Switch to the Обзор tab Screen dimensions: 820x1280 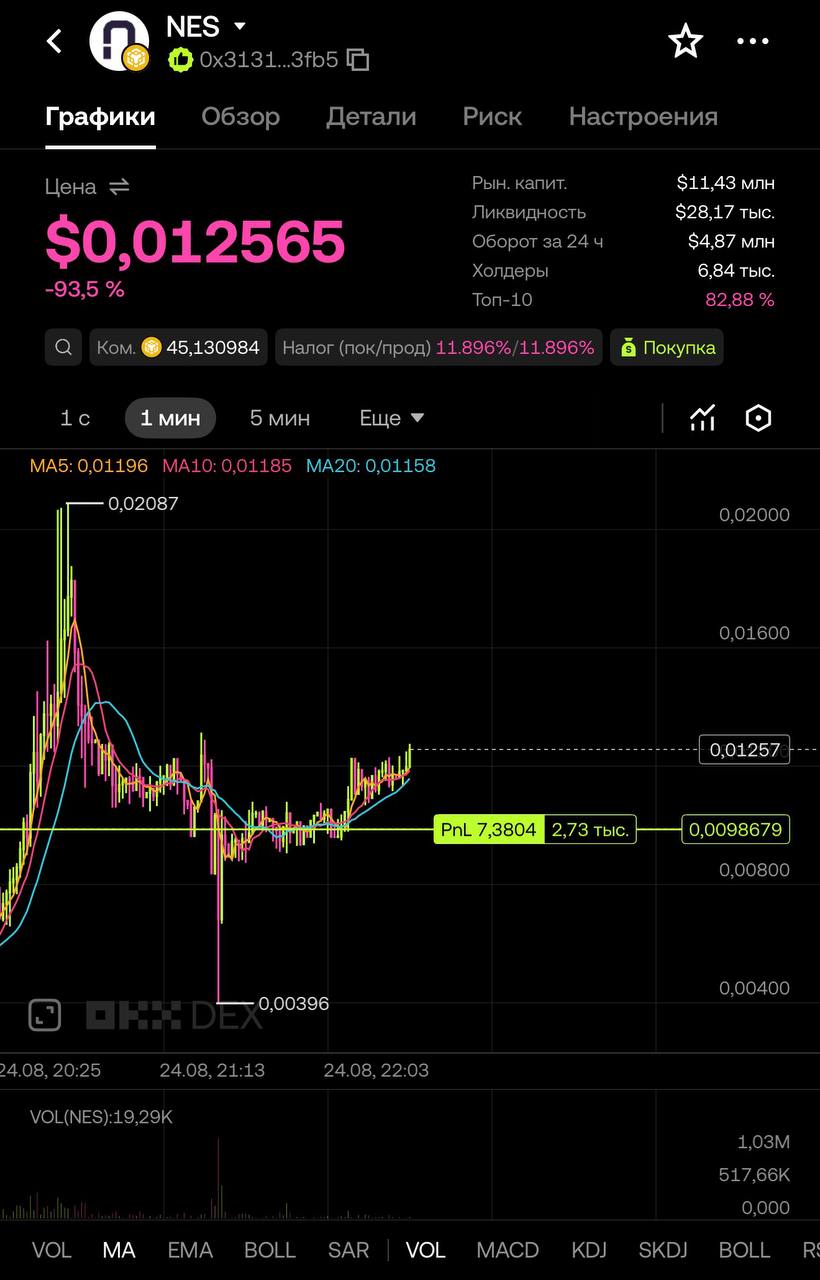tap(240, 116)
